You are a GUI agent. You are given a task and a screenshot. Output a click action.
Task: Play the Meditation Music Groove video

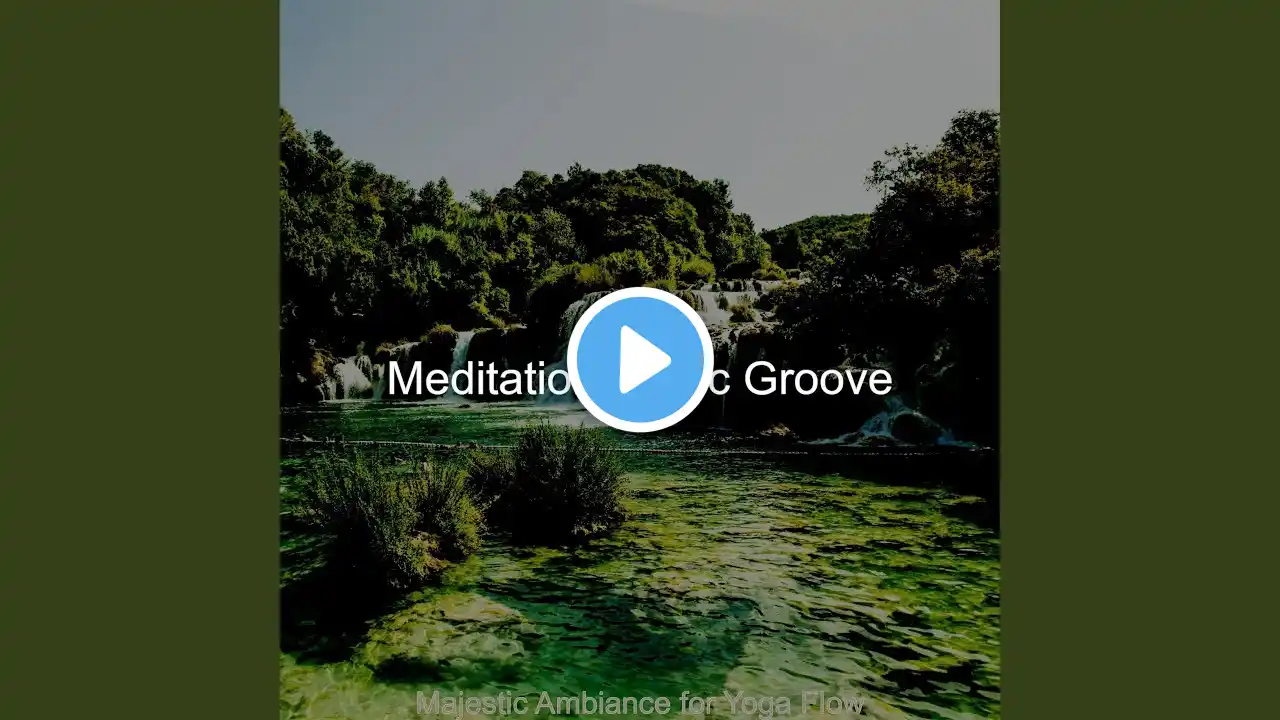click(x=640, y=360)
